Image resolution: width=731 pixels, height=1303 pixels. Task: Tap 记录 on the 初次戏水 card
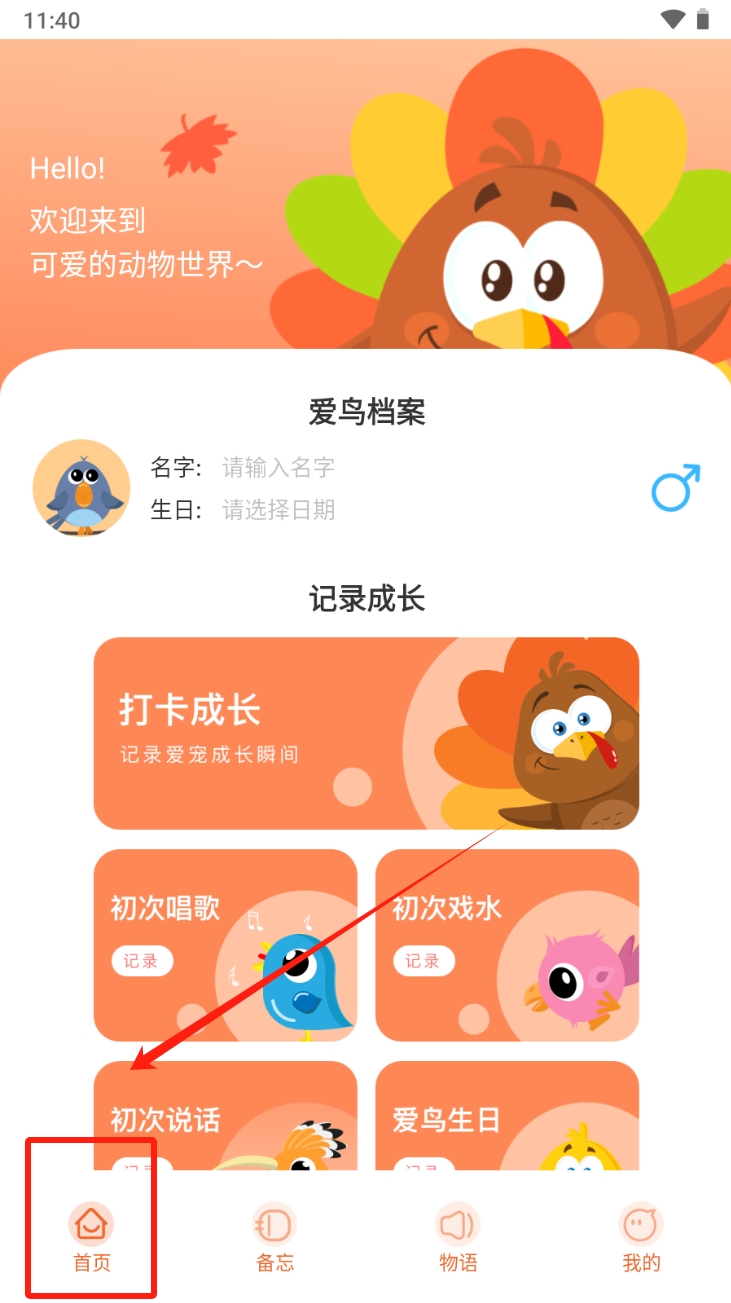422,961
